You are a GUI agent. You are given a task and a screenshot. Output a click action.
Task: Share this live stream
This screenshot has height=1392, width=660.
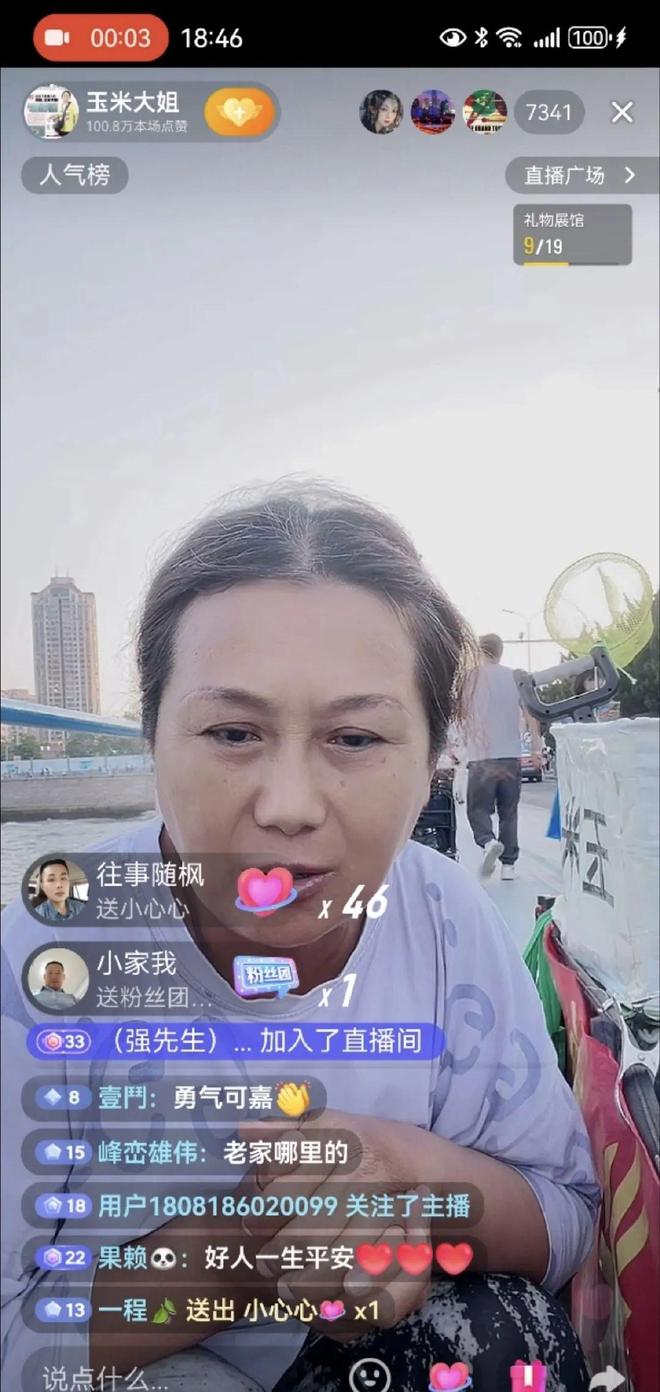[607, 1377]
